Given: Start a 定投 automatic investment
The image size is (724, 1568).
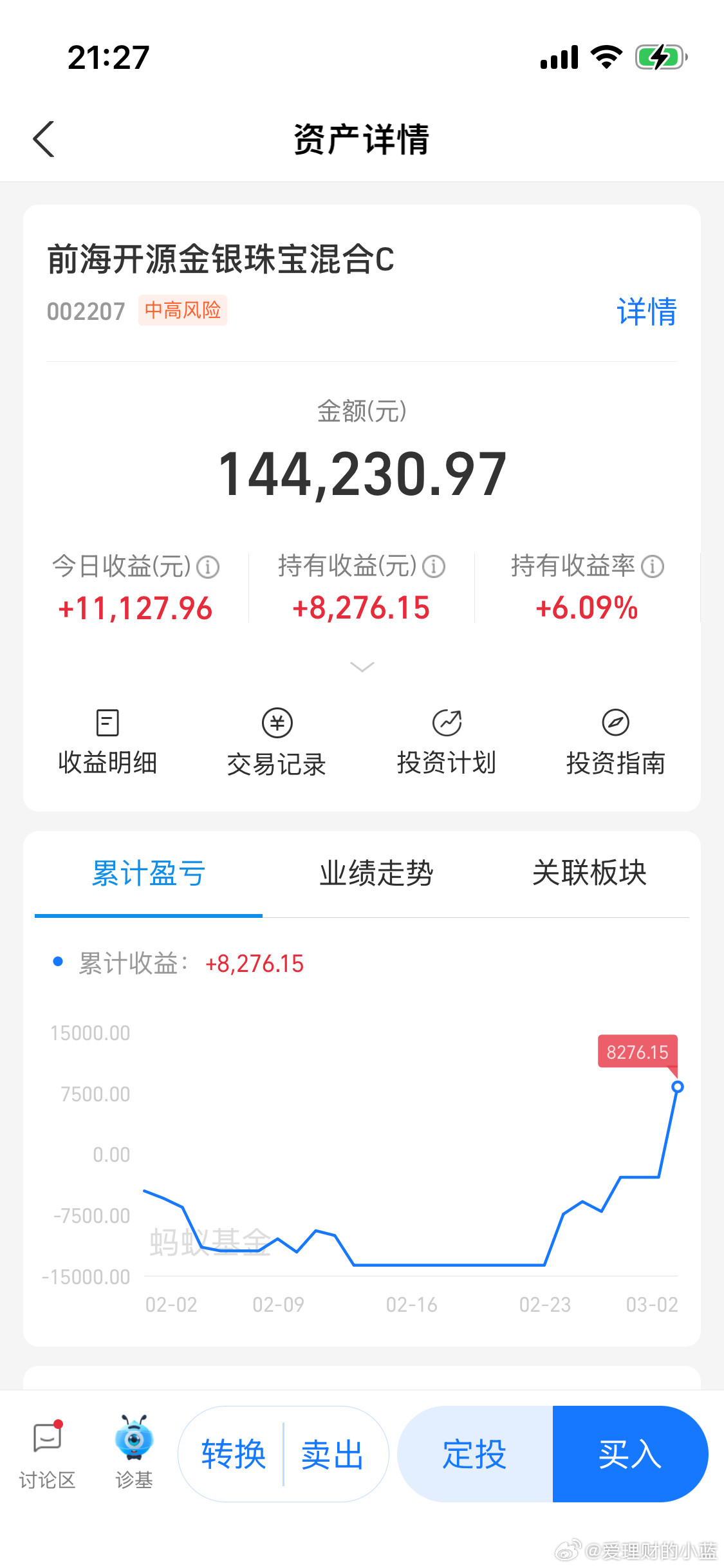Looking at the screenshot, I should coord(474,1453).
